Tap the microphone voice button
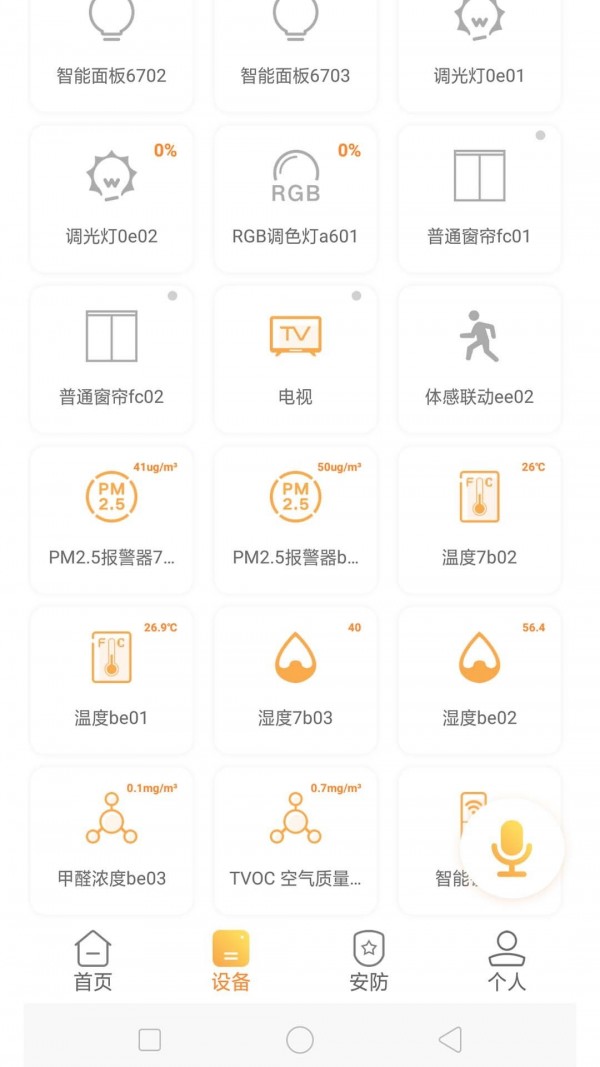 pyautogui.click(x=511, y=848)
